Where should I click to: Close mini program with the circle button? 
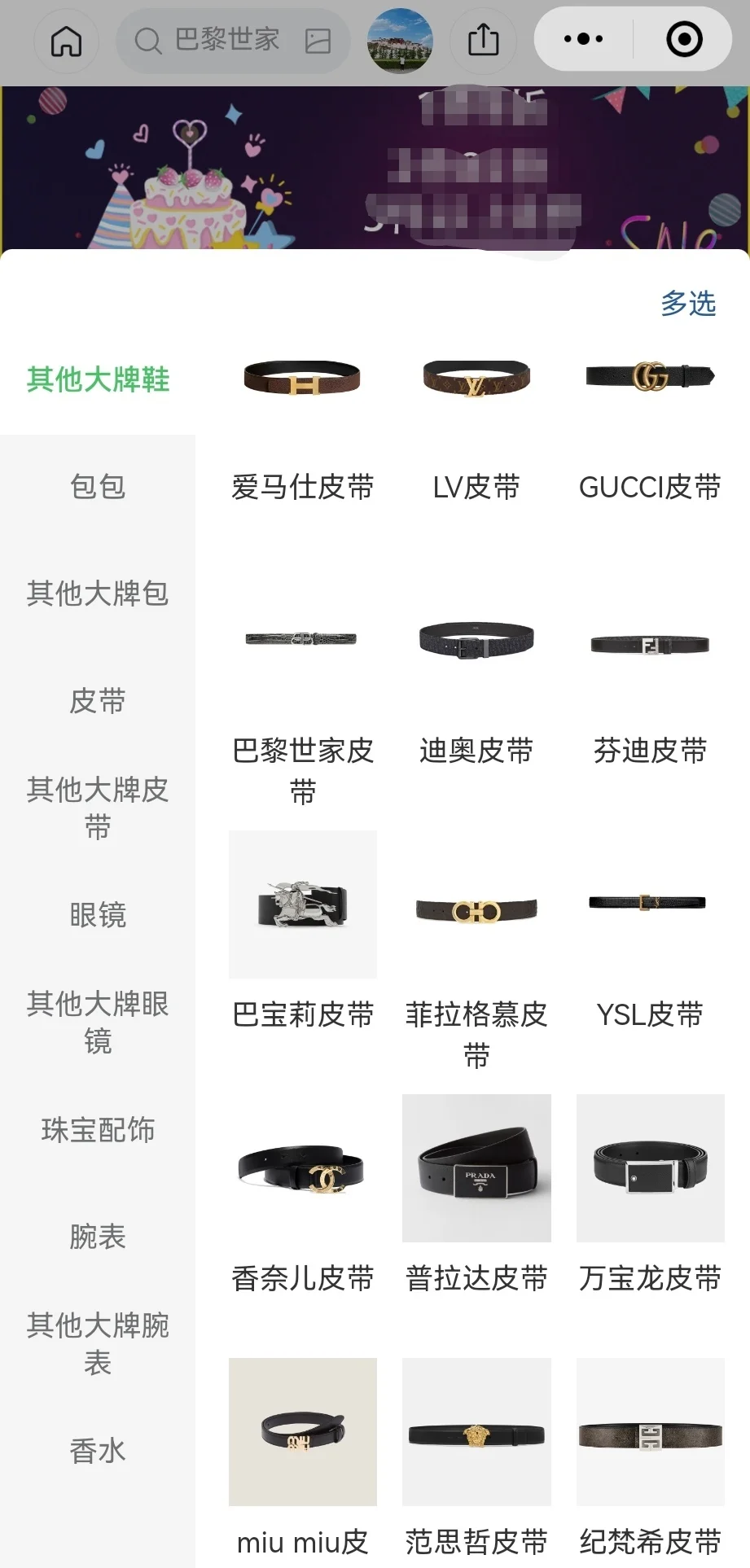(684, 39)
